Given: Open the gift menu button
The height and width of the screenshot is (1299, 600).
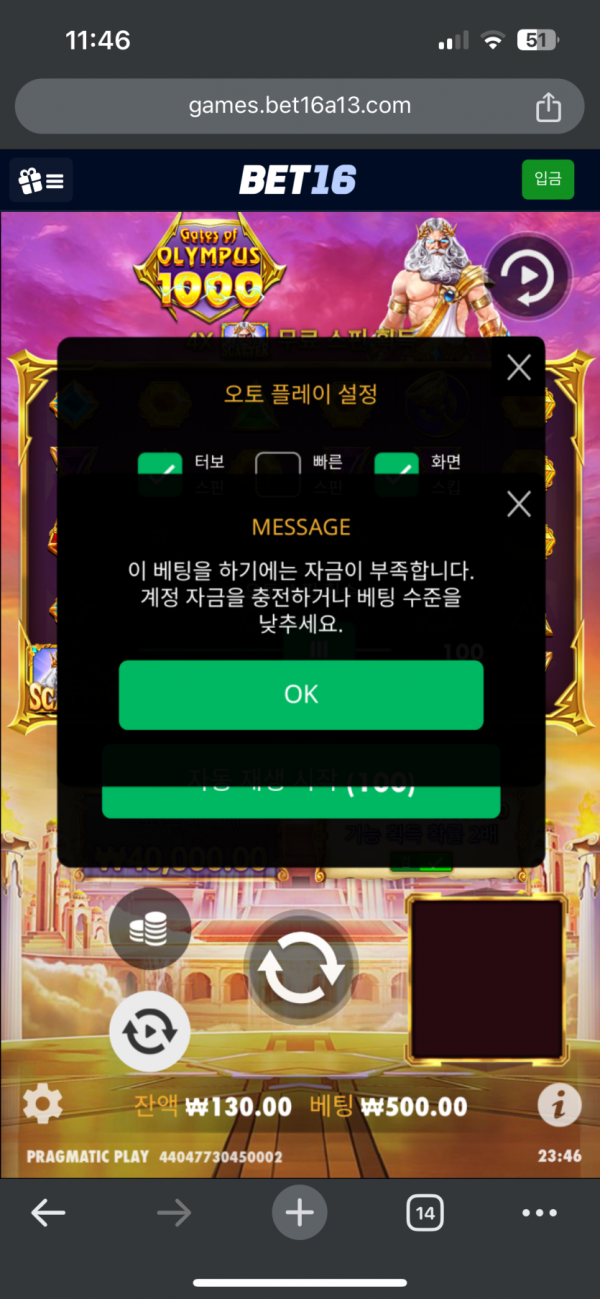Looking at the screenshot, I should (x=41, y=181).
